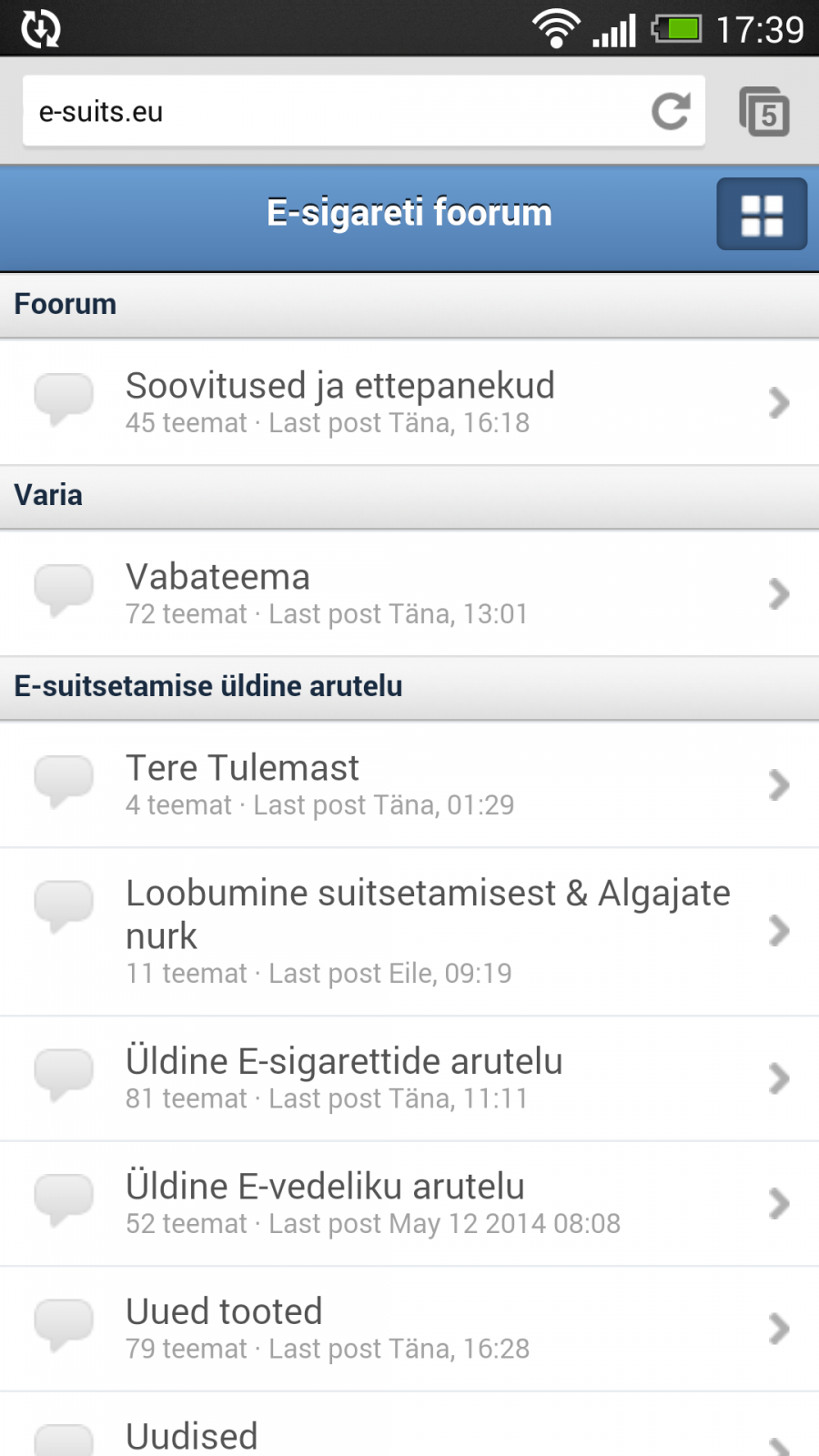The image size is (819, 1456).
Task: Open Üldine E-vedeliku arutelu forum
Action: click(409, 1203)
